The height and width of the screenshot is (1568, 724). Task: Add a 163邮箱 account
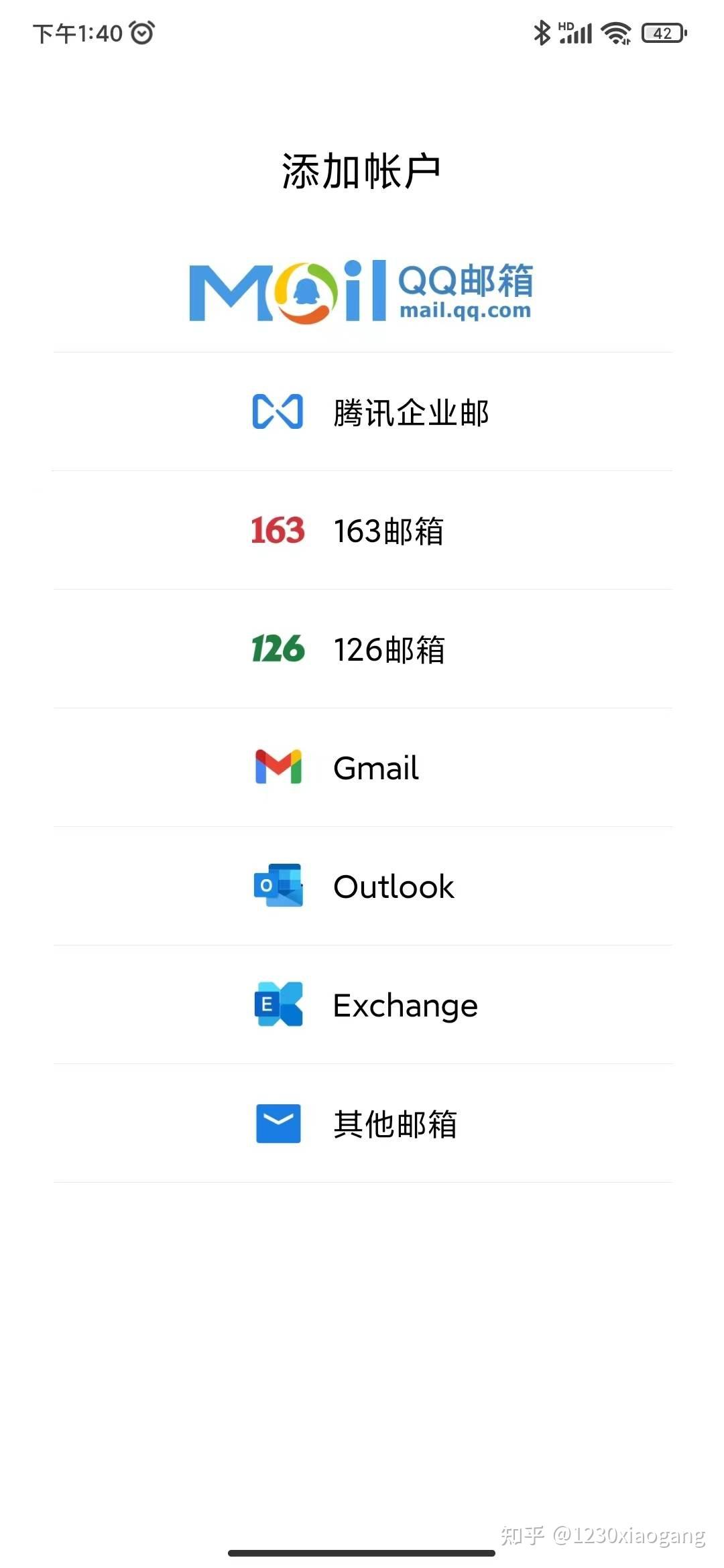(349, 531)
